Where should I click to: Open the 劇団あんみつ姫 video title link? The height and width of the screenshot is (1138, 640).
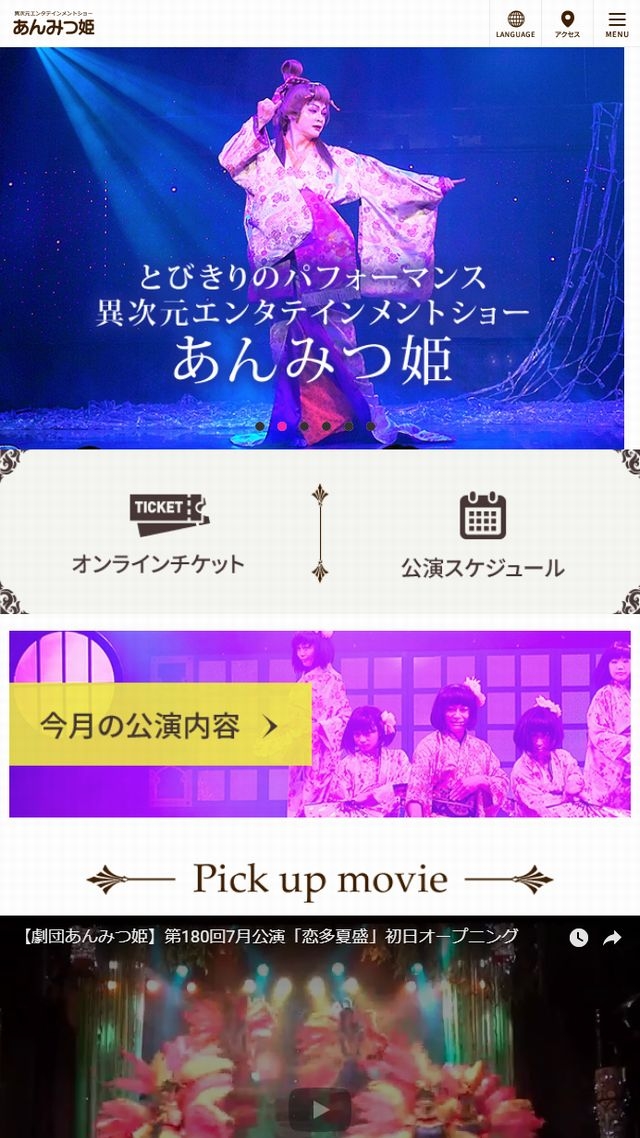tap(270, 936)
